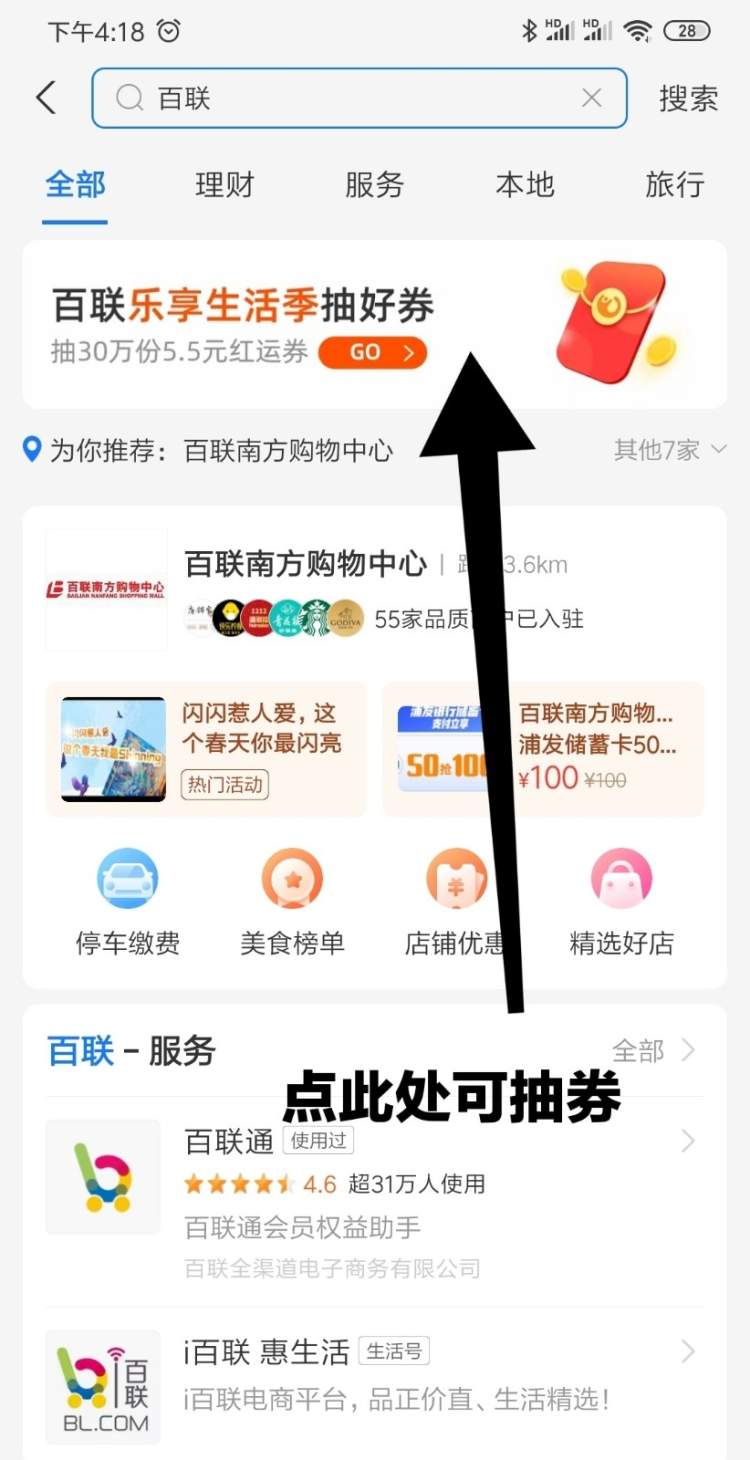750x1460 pixels.
Task: Open 停车缴费 parking payment
Action: pyautogui.click(x=128, y=900)
